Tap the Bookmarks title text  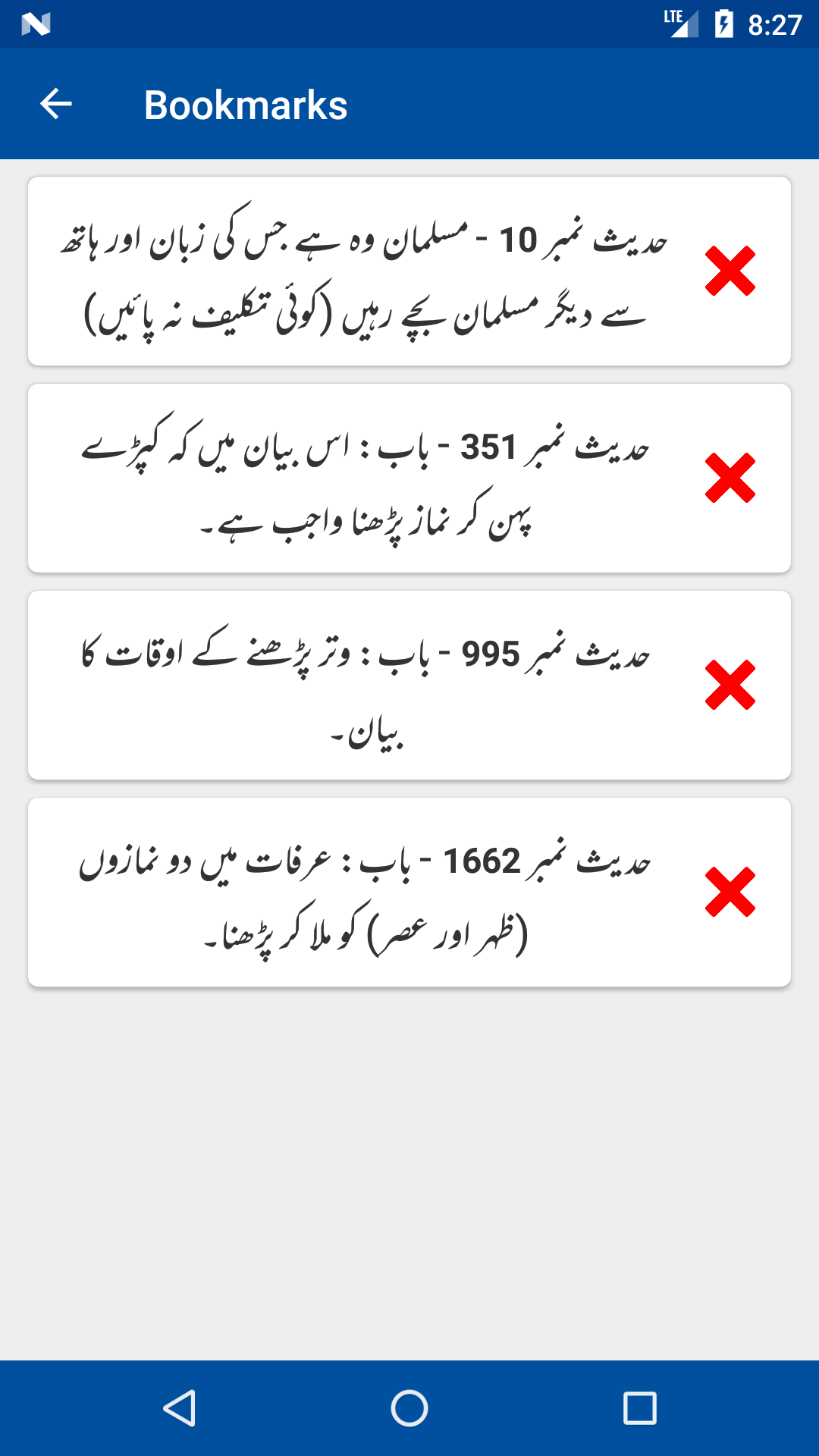[x=246, y=104]
